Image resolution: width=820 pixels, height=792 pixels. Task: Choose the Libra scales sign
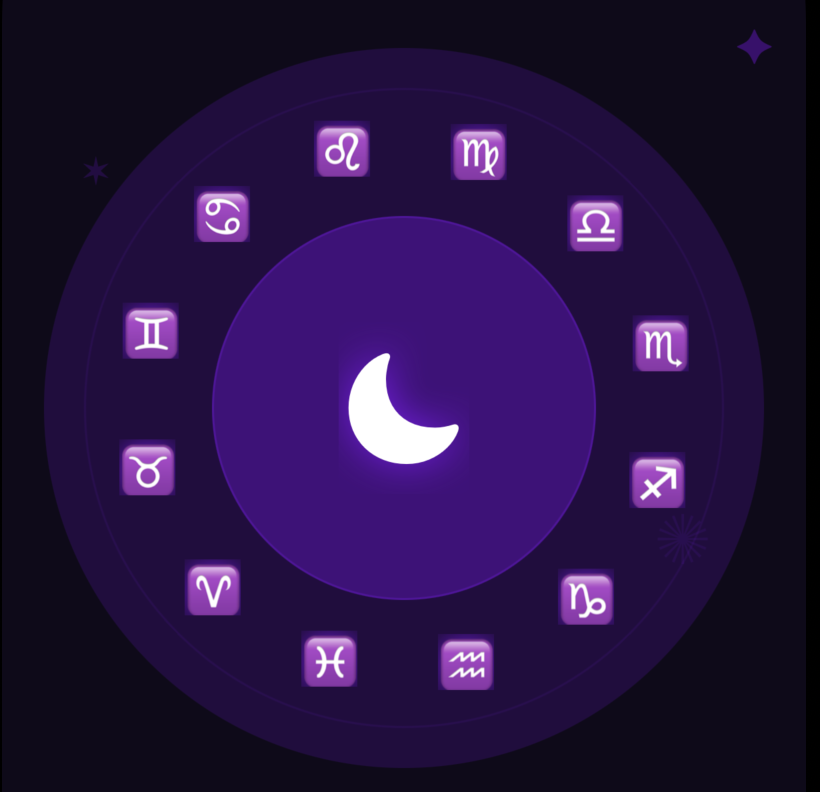pyautogui.click(x=595, y=225)
